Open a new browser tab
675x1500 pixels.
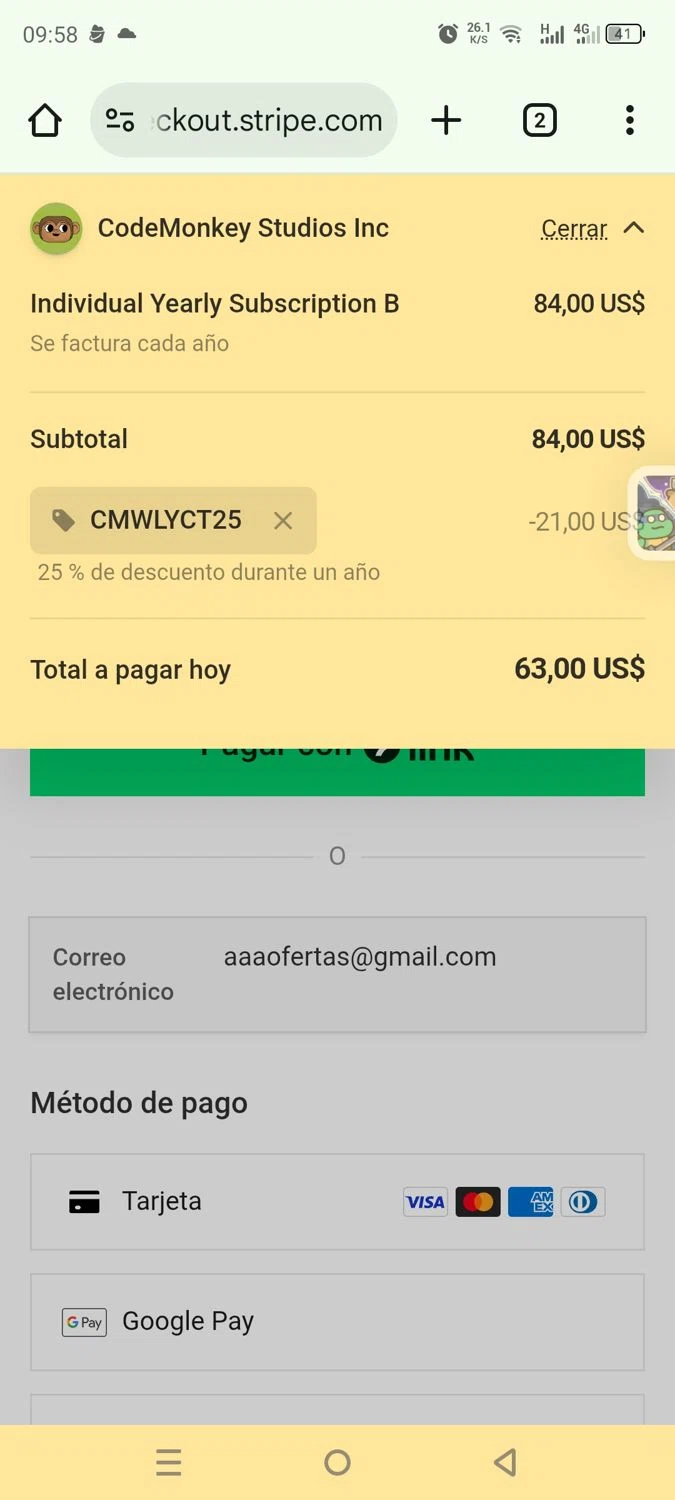coord(446,121)
